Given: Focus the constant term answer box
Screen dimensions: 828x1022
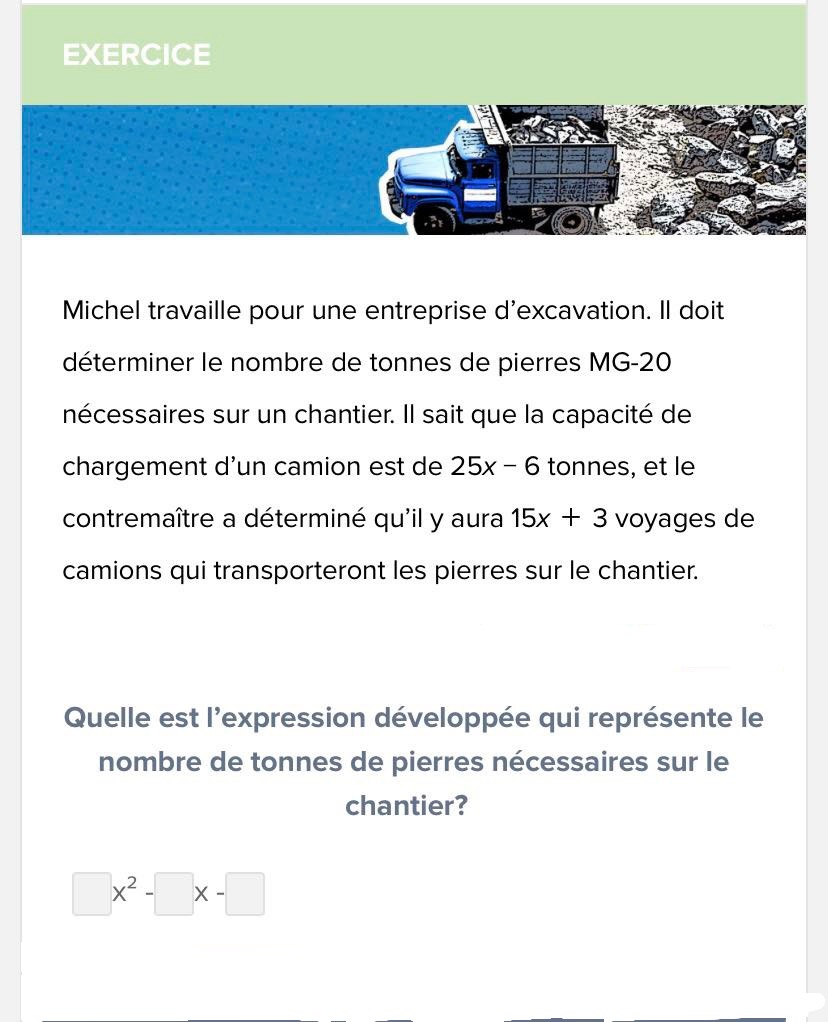Looking at the screenshot, I should pos(245,894).
